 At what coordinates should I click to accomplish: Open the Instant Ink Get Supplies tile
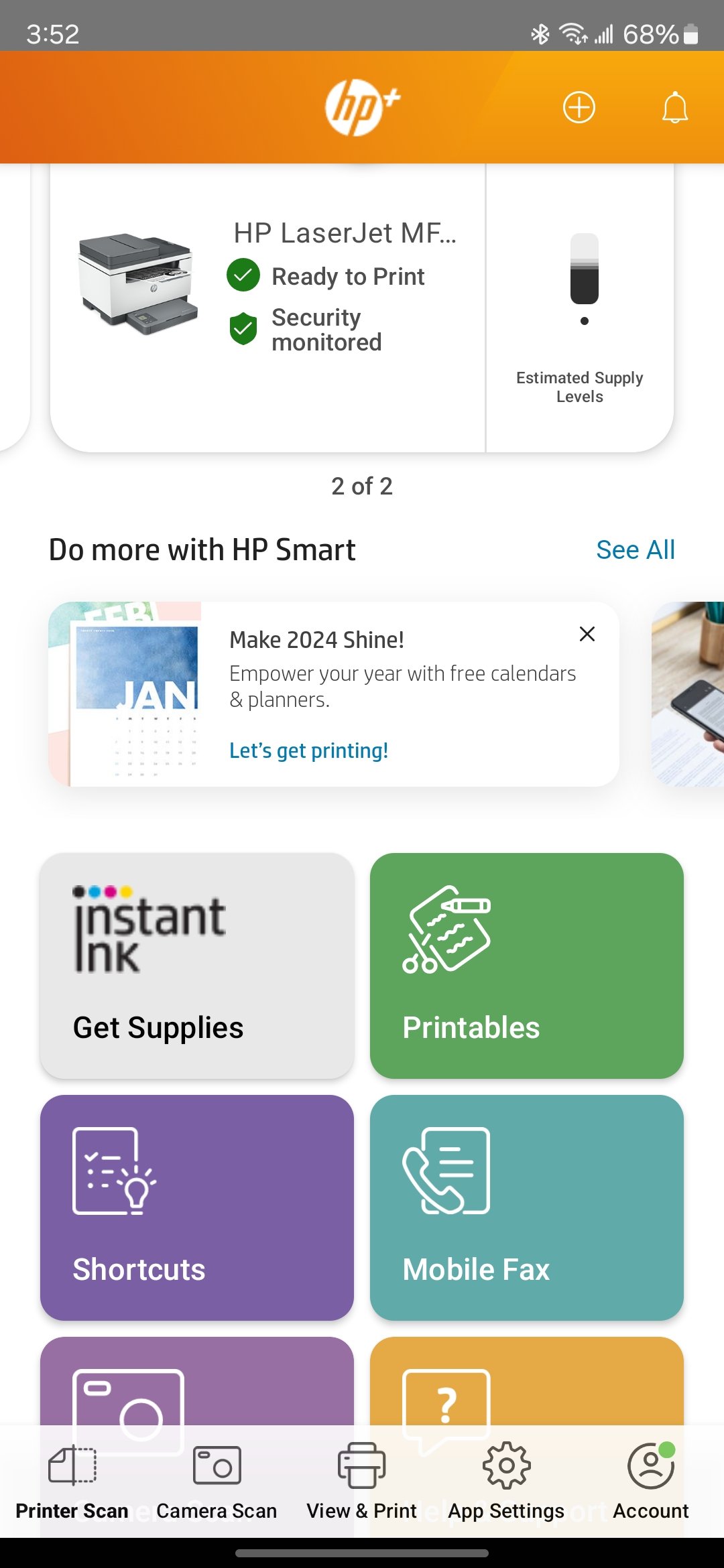(x=196, y=965)
